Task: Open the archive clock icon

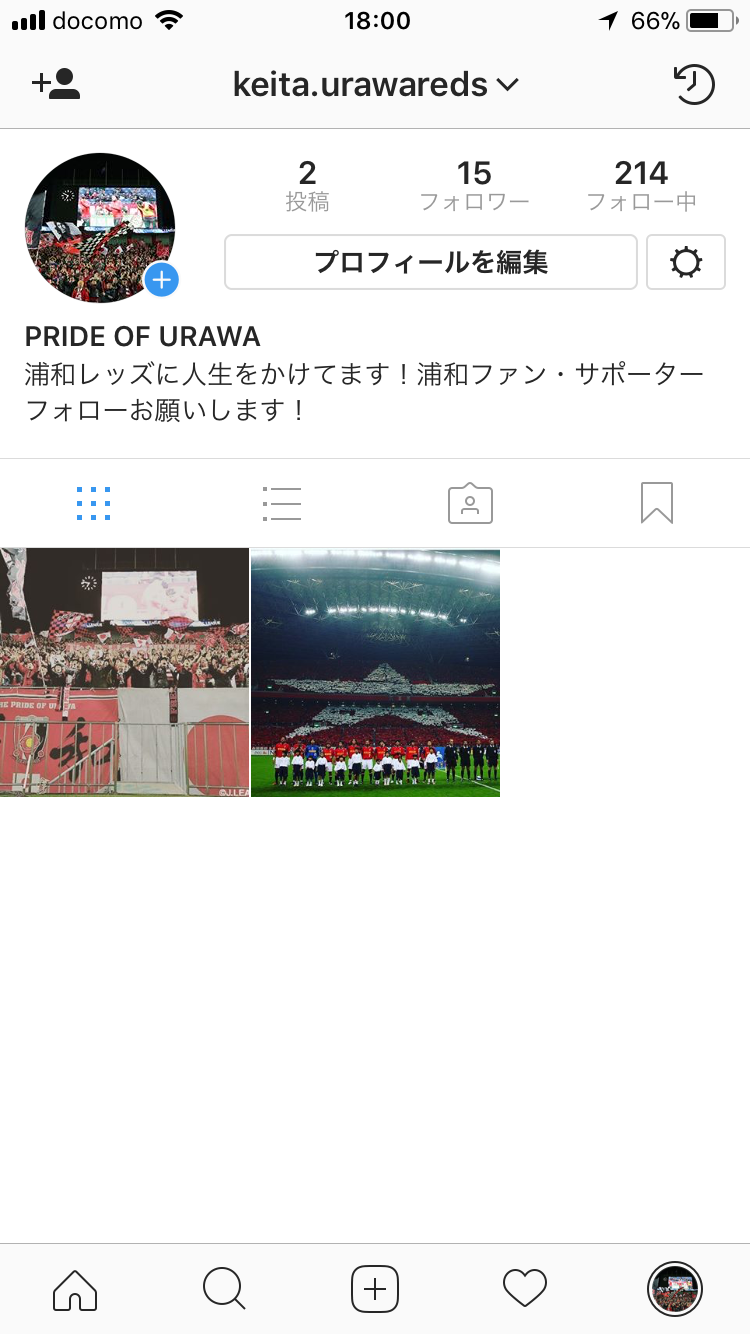Action: tap(693, 85)
